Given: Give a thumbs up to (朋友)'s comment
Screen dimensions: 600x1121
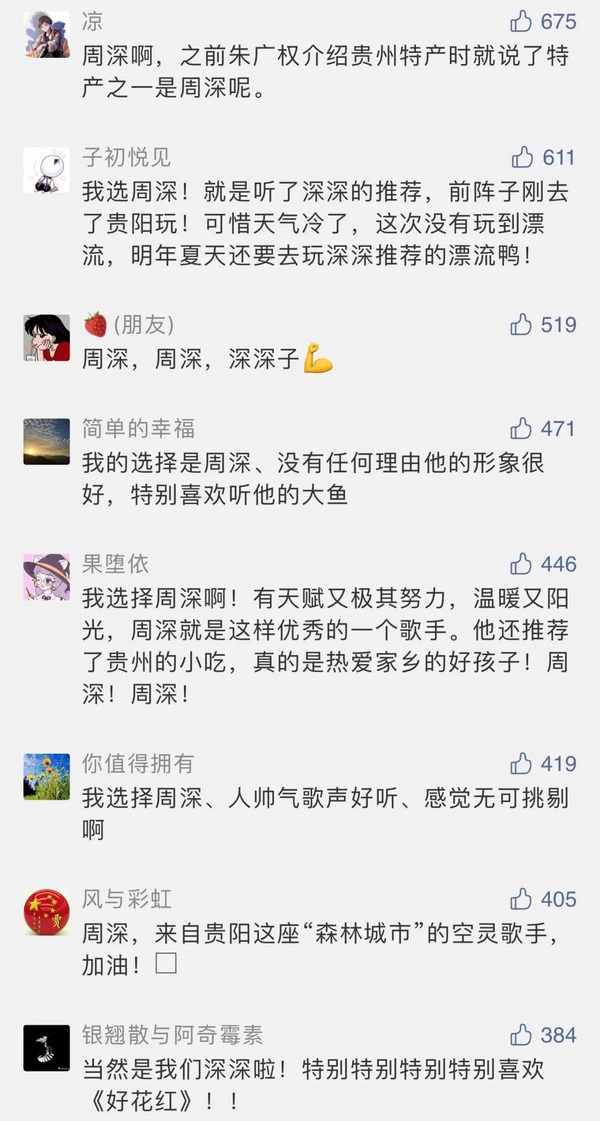Looking at the screenshot, I should [521, 324].
